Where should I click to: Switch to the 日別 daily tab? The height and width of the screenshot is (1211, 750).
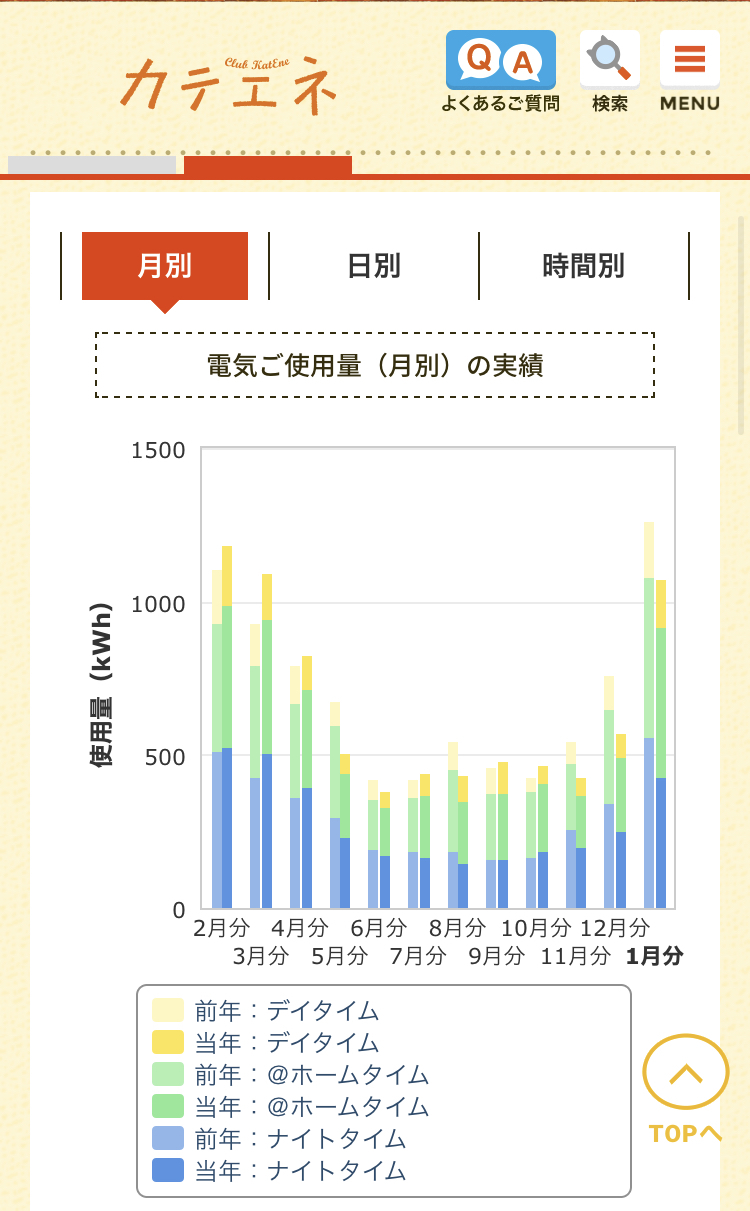point(374,266)
